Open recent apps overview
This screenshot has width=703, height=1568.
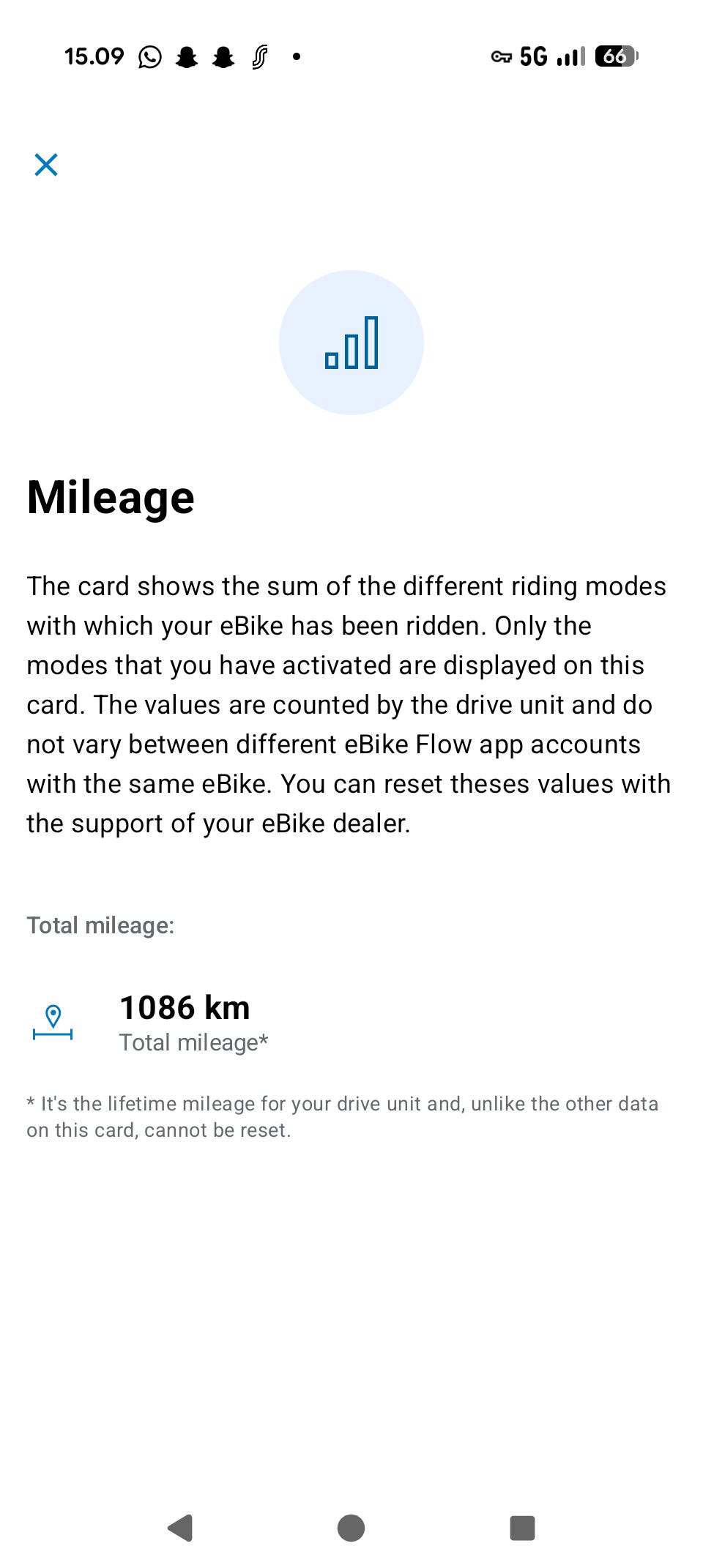click(x=522, y=1528)
